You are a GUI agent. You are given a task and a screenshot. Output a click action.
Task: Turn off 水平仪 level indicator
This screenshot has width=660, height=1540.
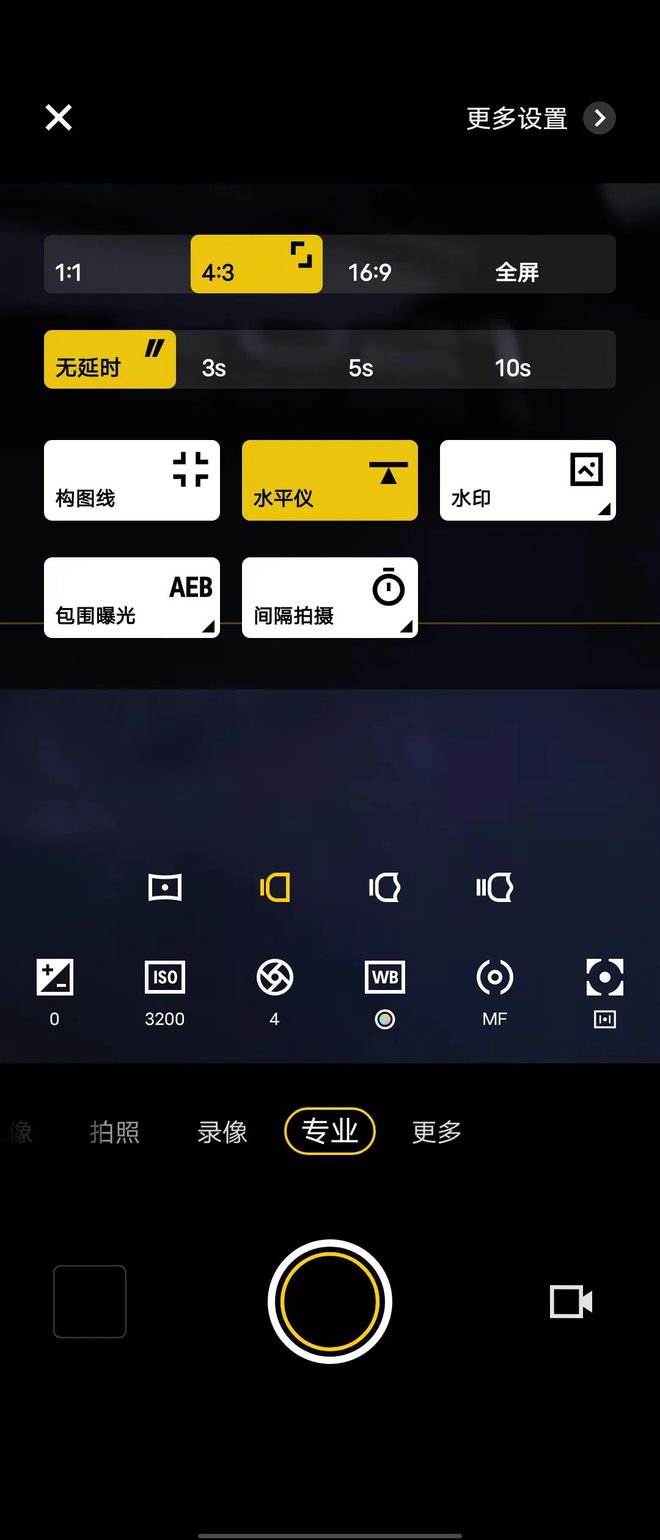point(329,481)
